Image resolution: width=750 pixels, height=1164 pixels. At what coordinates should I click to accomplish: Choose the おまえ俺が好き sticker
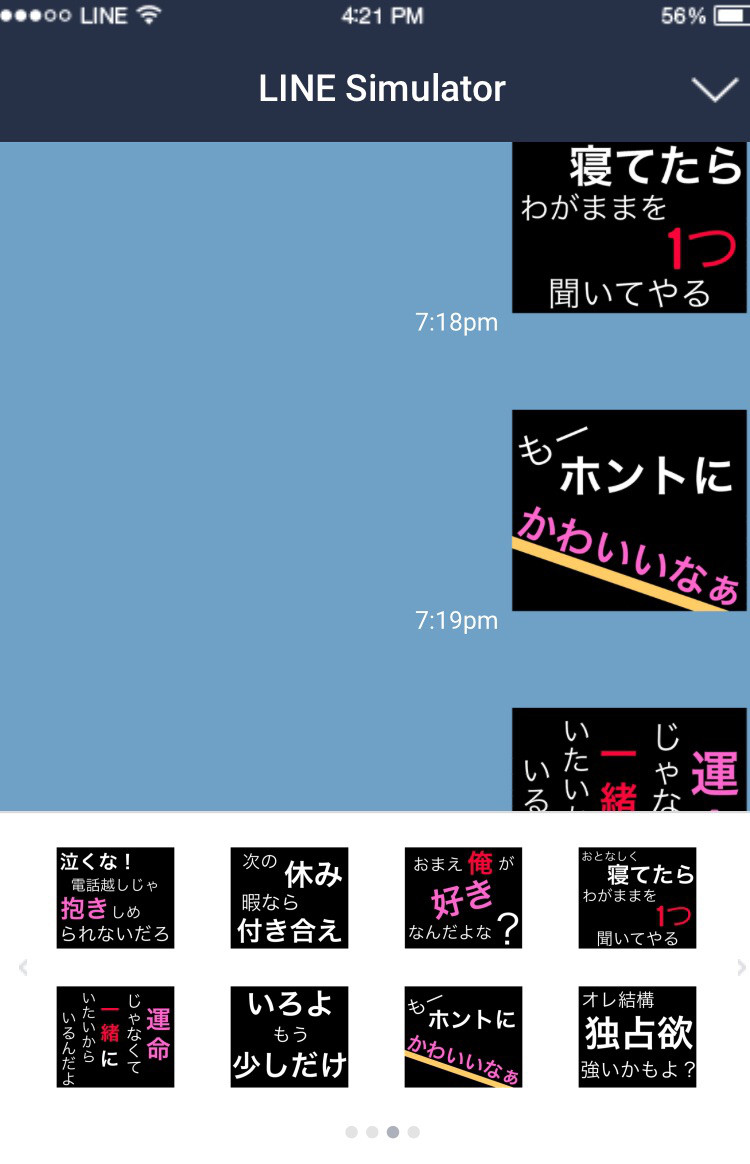click(x=463, y=897)
